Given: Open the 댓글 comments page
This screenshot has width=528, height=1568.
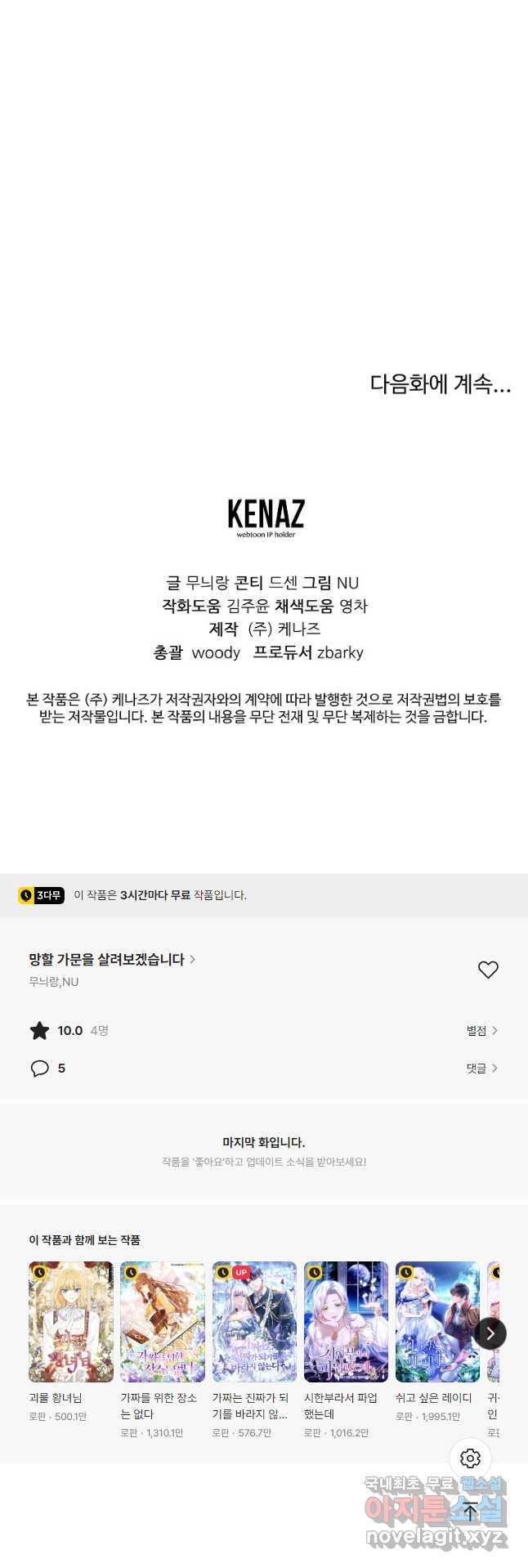Looking at the screenshot, I should click(481, 1068).
